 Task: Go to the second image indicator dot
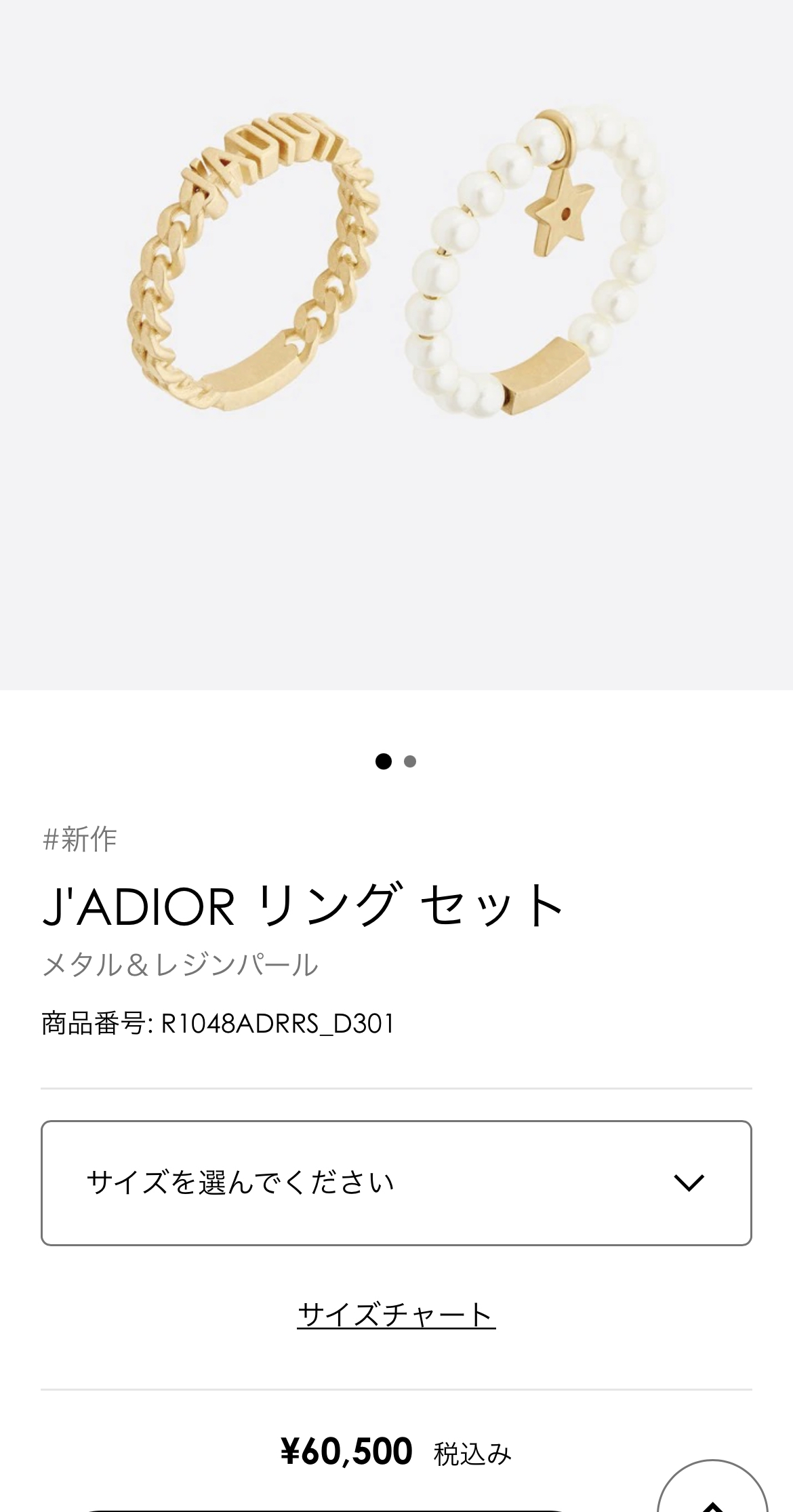[x=410, y=761]
